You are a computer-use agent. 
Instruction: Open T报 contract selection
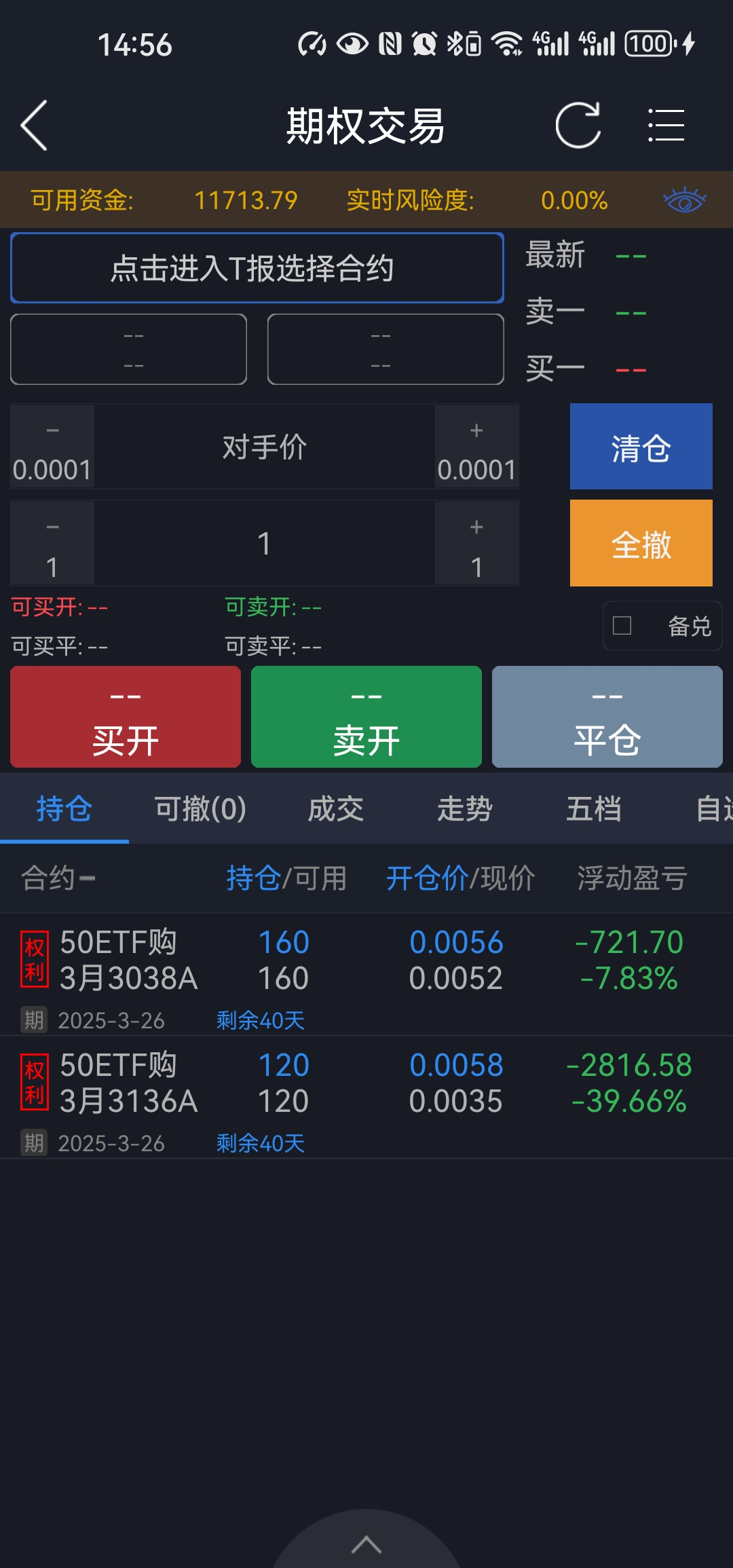click(257, 268)
